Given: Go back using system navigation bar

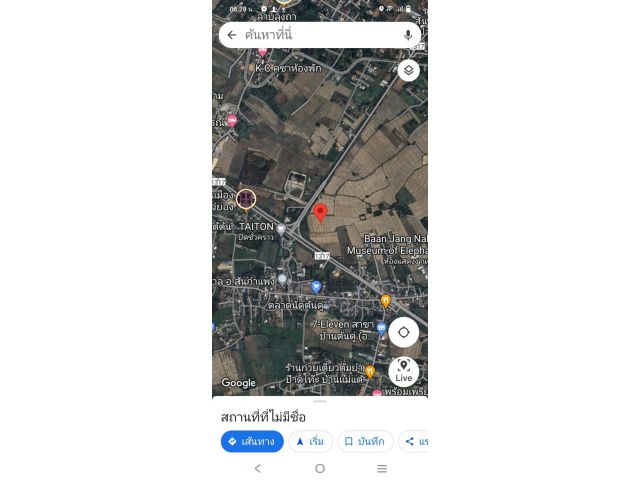Looking at the screenshot, I should [x=257, y=468].
